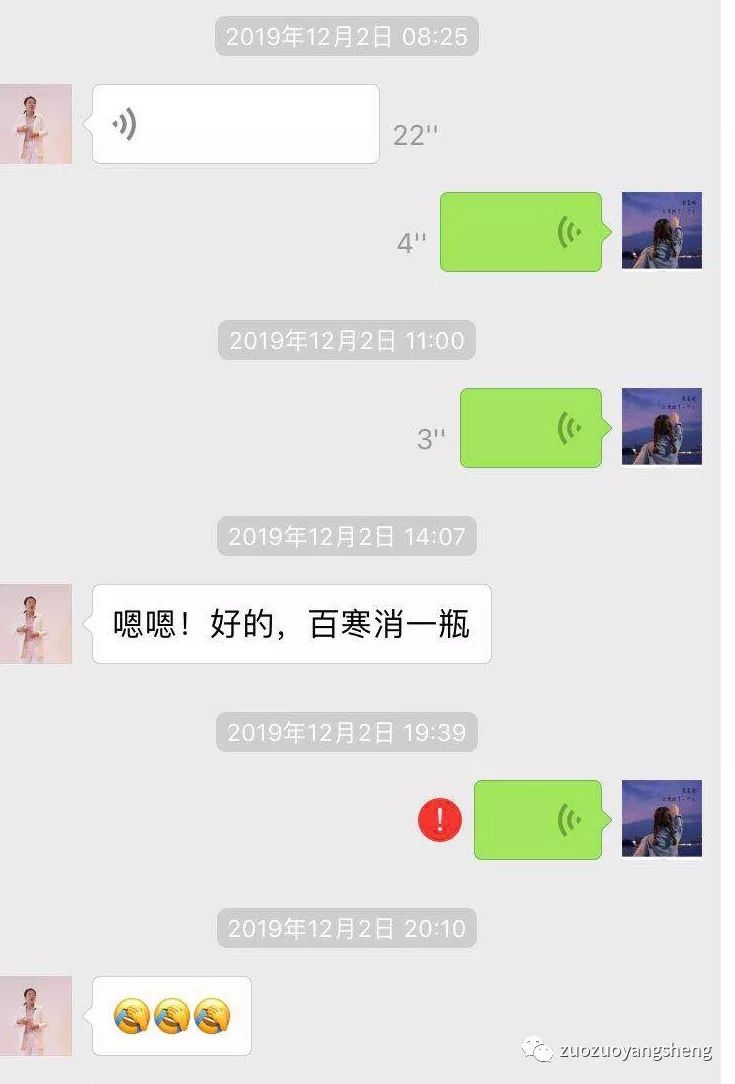Screen dimensions: 735x1084
Task: Play the 22'' voice message from contact
Action: 235,122
